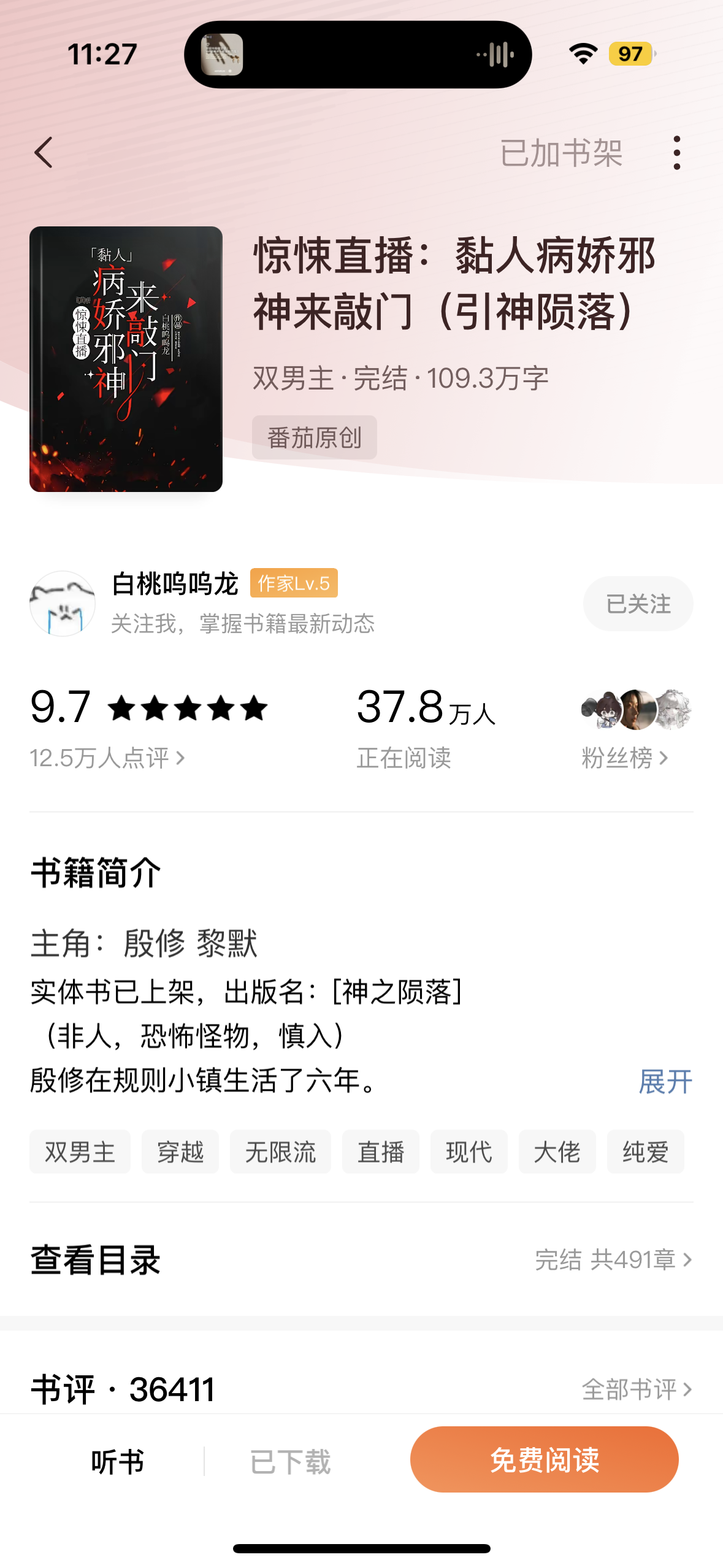
Task: Select the 无限流 tag chip
Action: point(280,1151)
